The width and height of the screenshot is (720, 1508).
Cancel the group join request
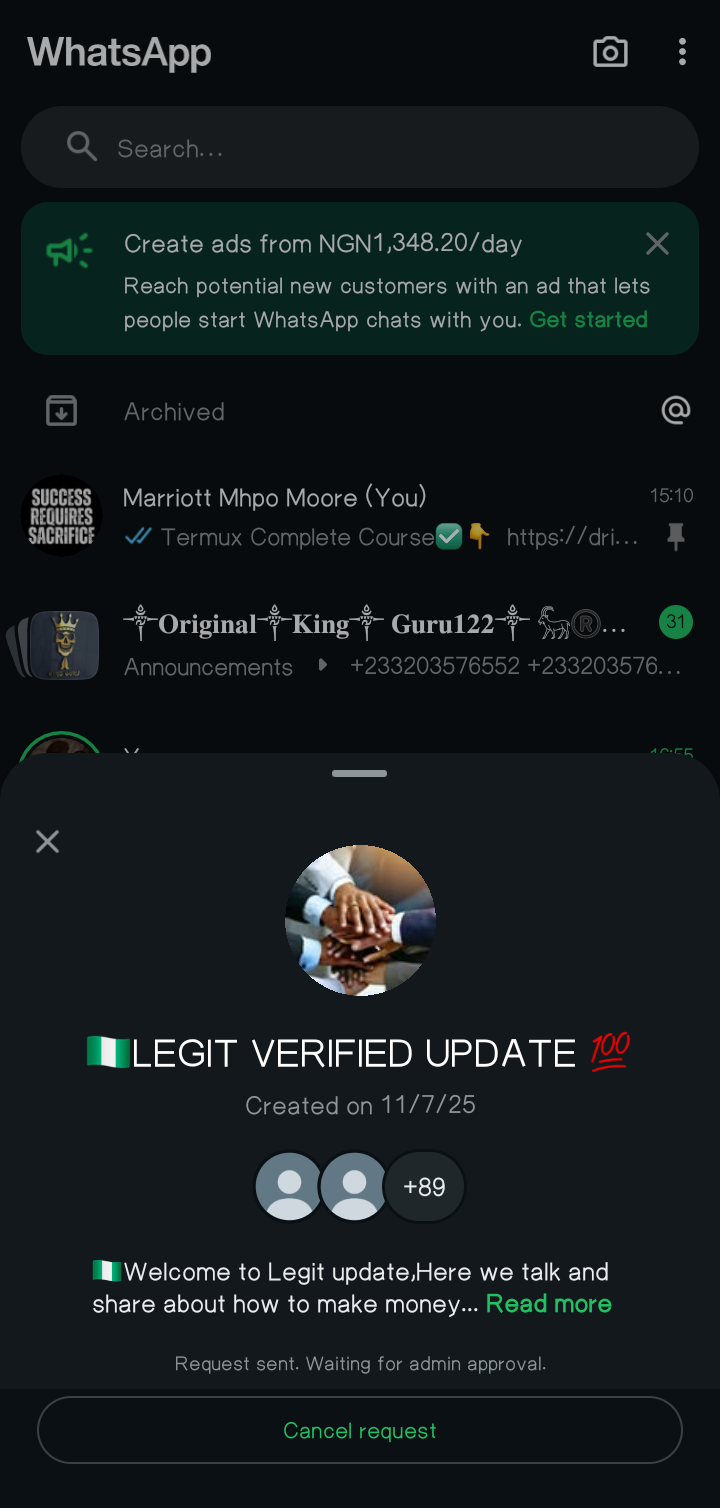[360, 1430]
